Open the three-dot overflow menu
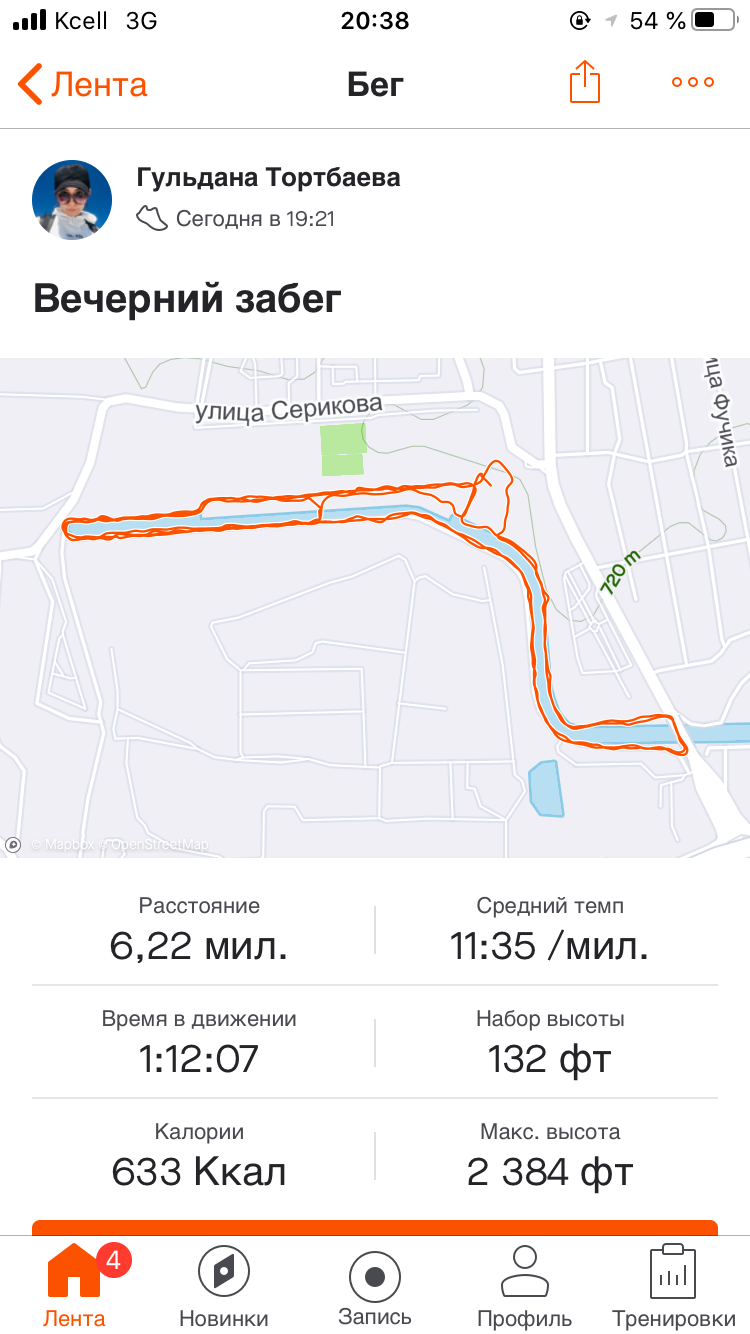The height and width of the screenshot is (1334, 750). [x=692, y=82]
